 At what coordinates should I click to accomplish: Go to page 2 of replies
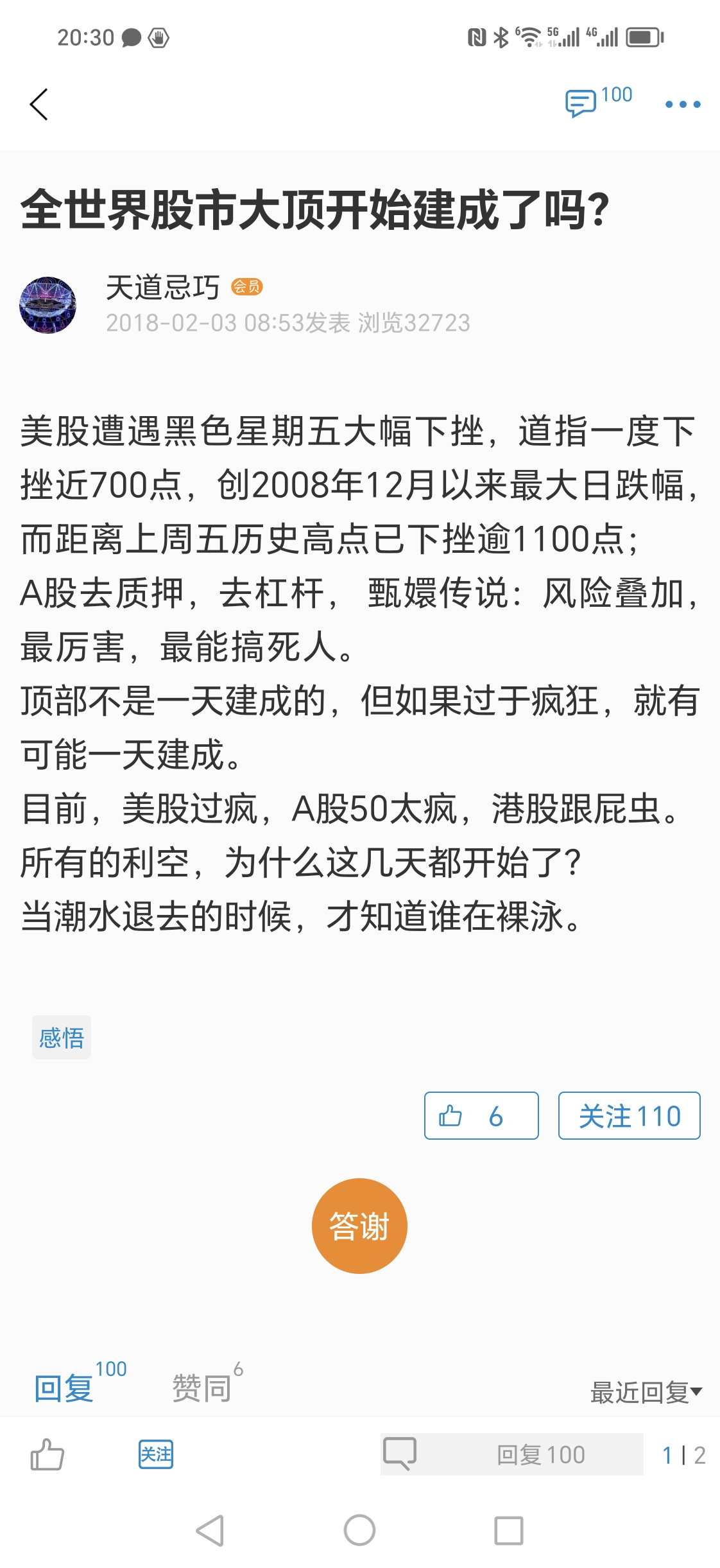[699, 1455]
